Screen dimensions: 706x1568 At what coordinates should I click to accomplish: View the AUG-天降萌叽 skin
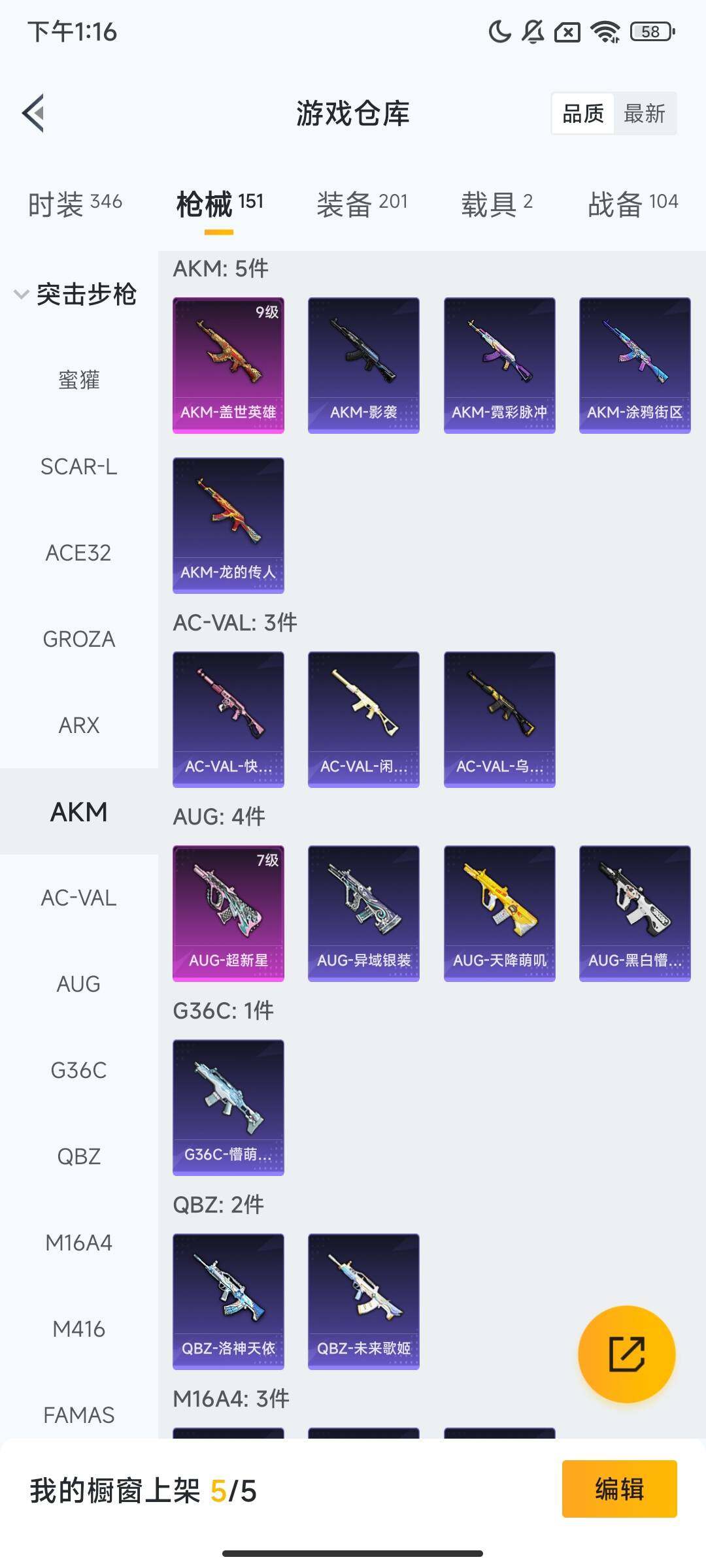[x=499, y=913]
